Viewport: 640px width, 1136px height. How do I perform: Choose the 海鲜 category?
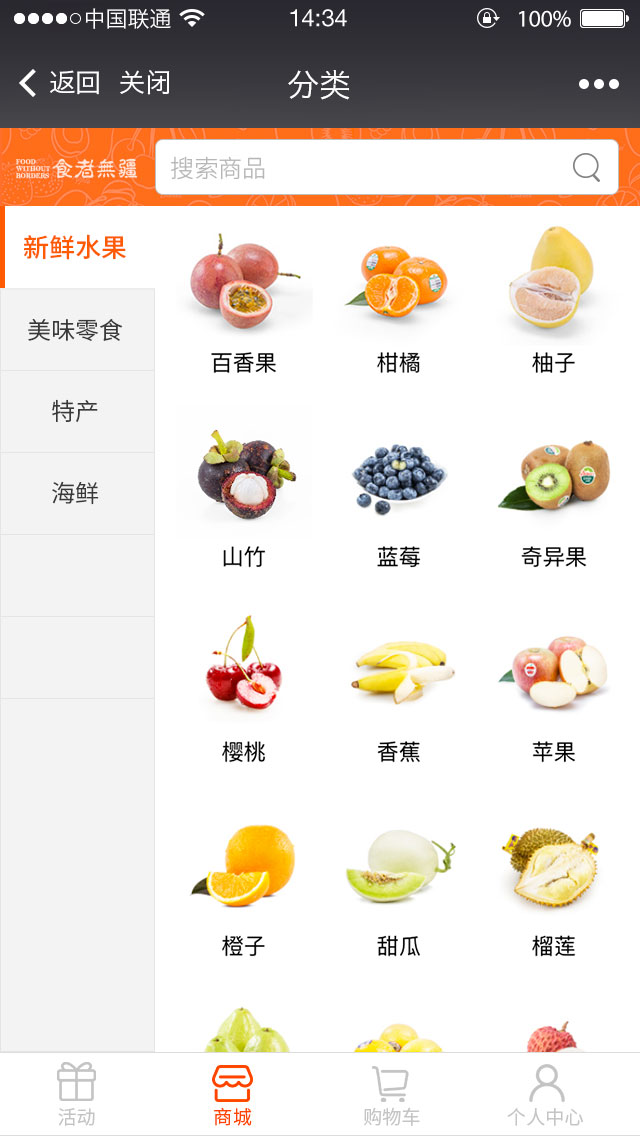(76, 493)
